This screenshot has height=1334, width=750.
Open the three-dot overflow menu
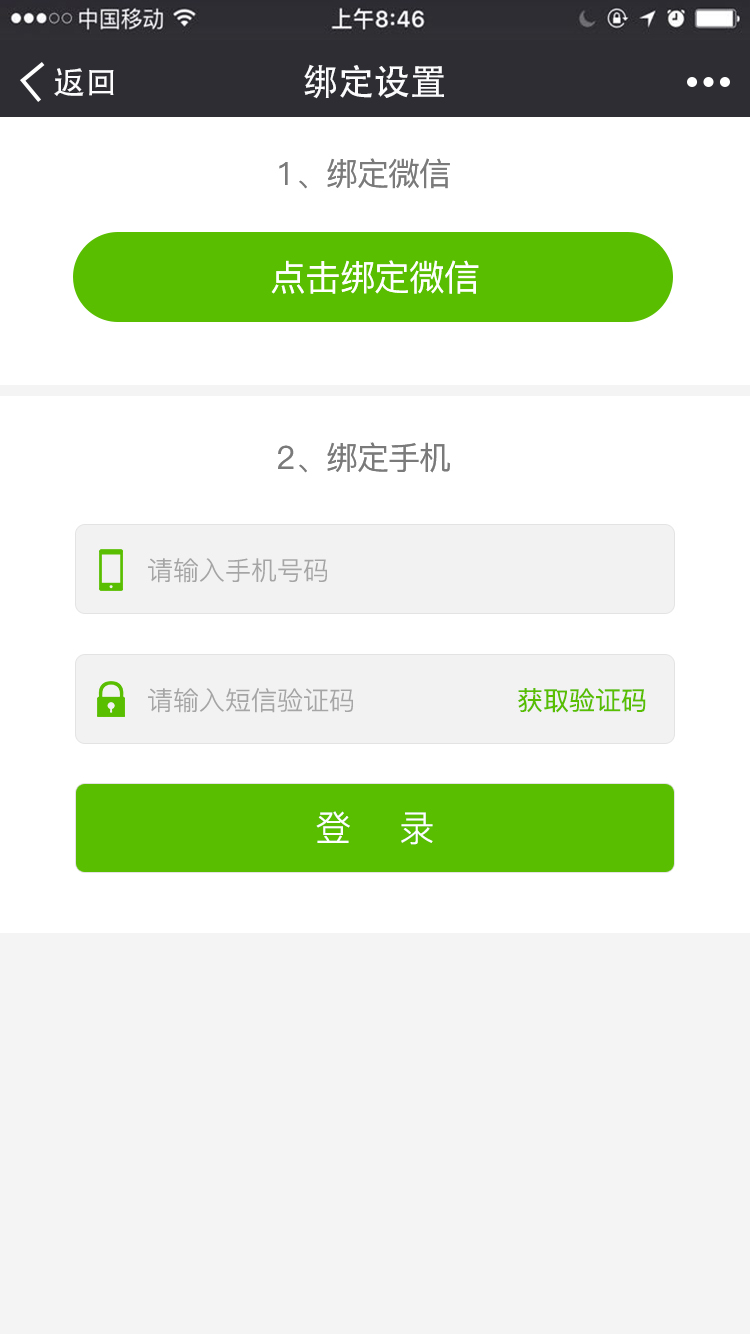pos(708,82)
